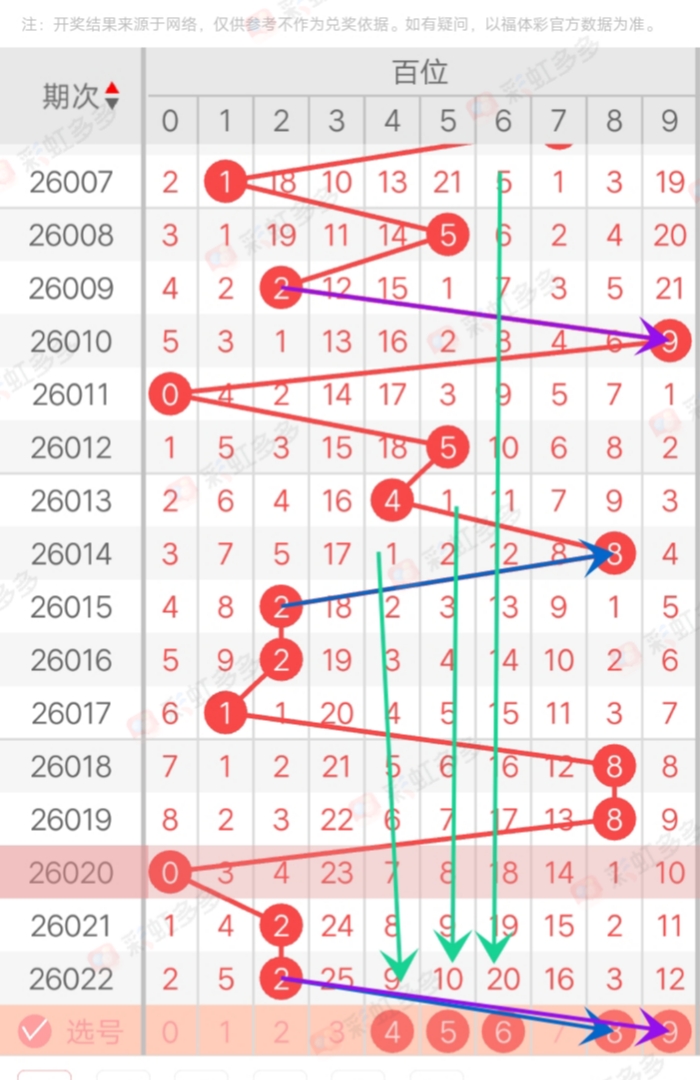This screenshot has height=1080, width=700.
Task: Deselect number 5 in 选号 row
Action: (x=448, y=1031)
